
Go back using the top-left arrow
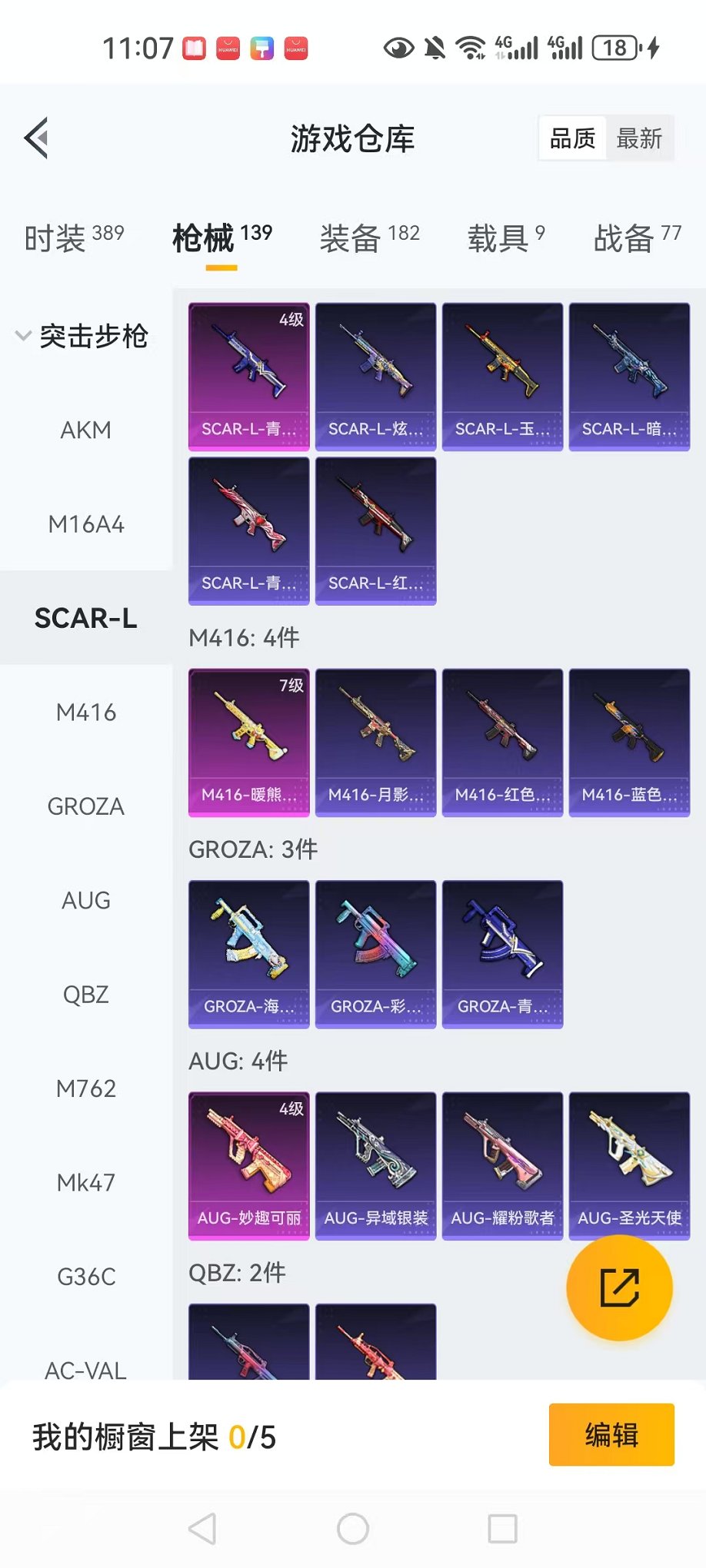point(36,138)
